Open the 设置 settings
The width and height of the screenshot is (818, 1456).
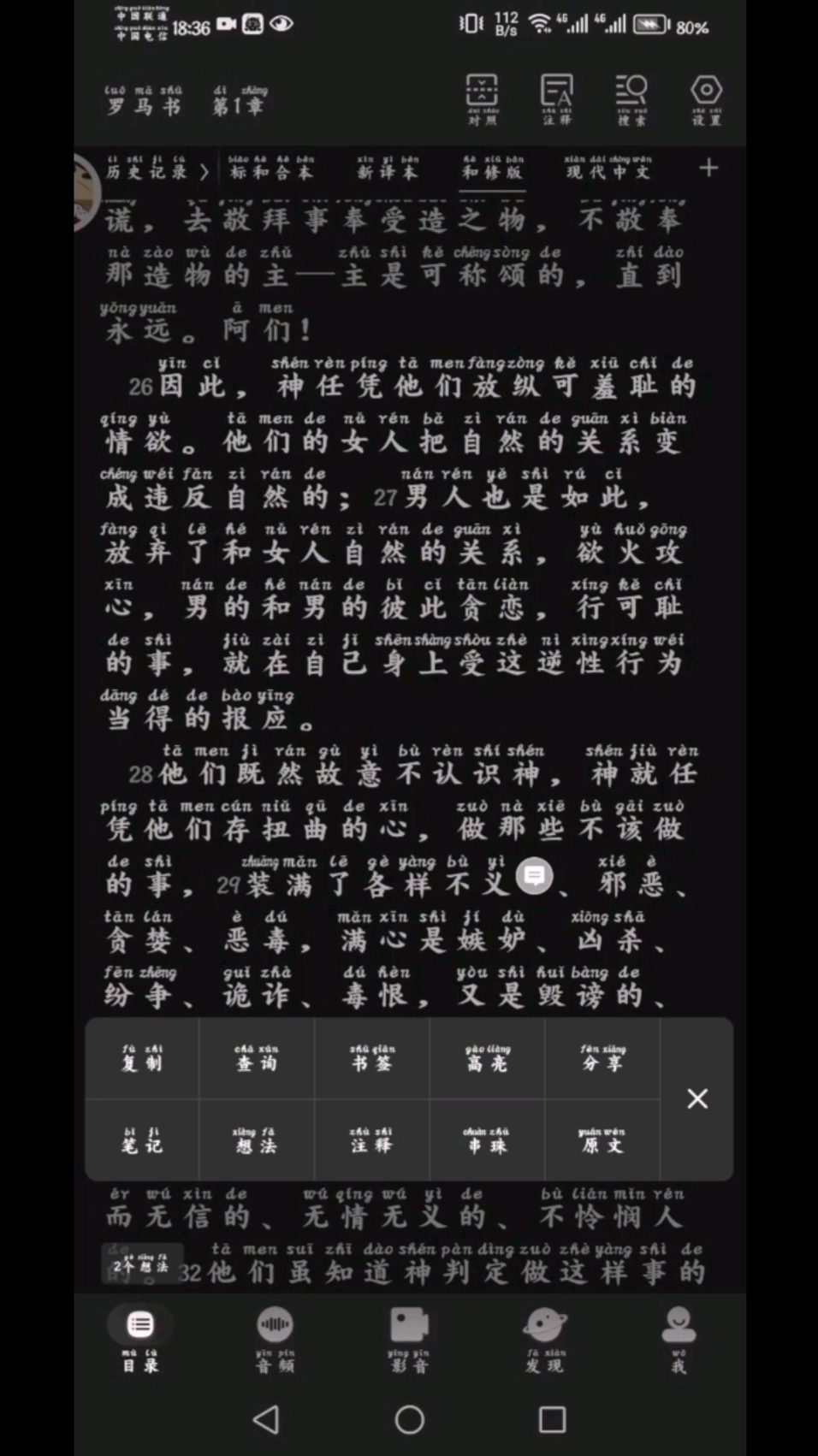pos(706,100)
